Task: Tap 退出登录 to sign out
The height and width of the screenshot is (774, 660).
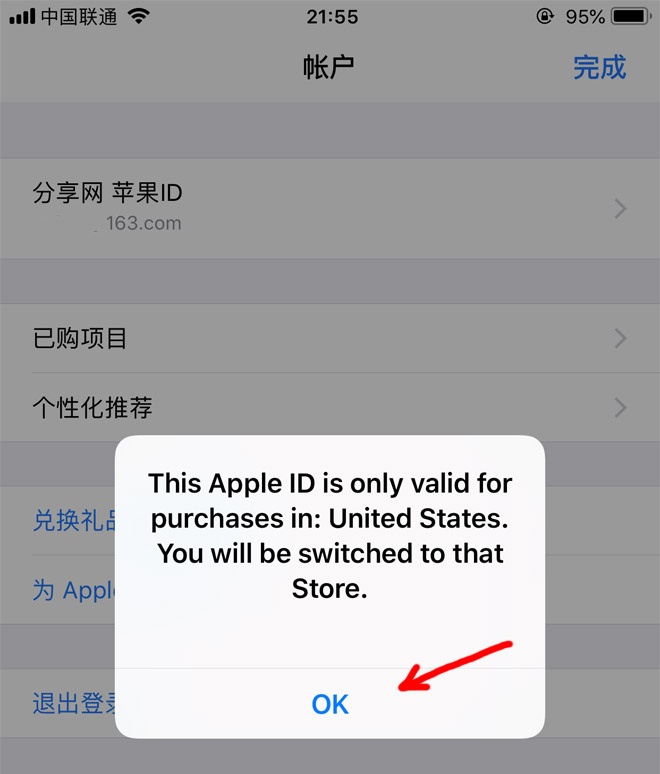Action: click(x=70, y=703)
